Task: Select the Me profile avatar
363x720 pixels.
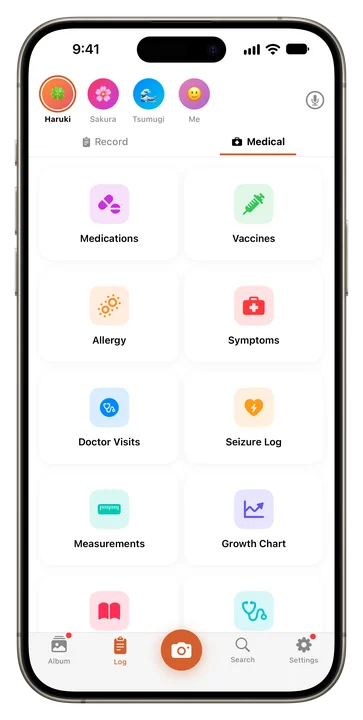Action: click(194, 94)
